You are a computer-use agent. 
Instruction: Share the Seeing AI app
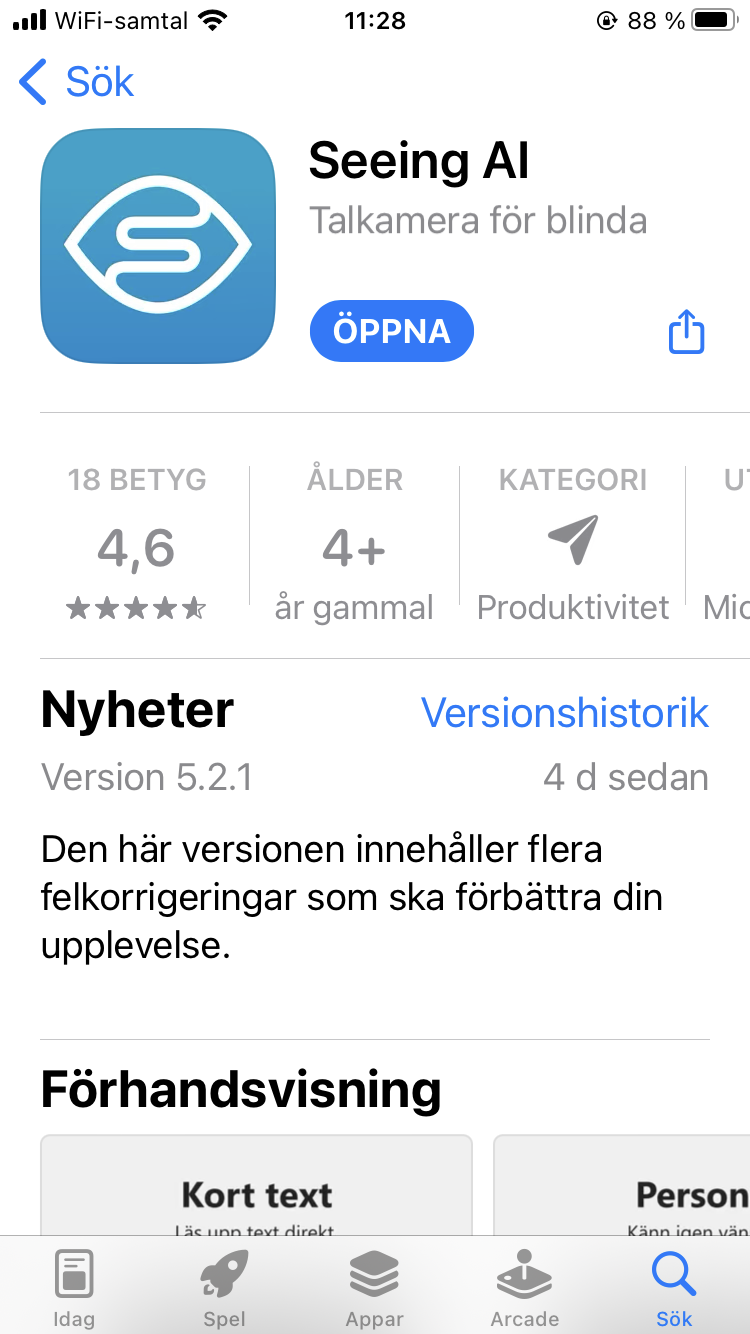[x=686, y=331]
